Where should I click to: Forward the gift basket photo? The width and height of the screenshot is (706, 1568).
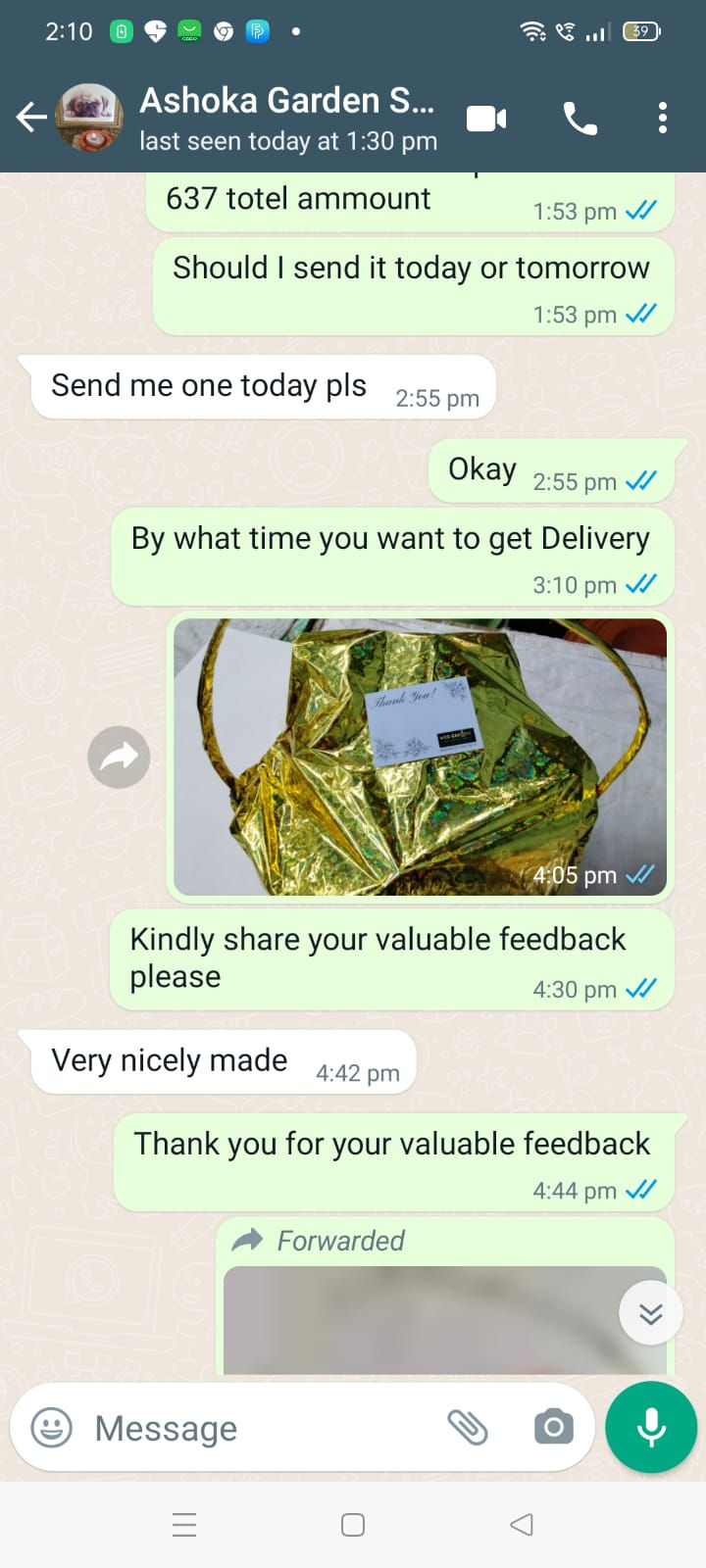[119, 757]
